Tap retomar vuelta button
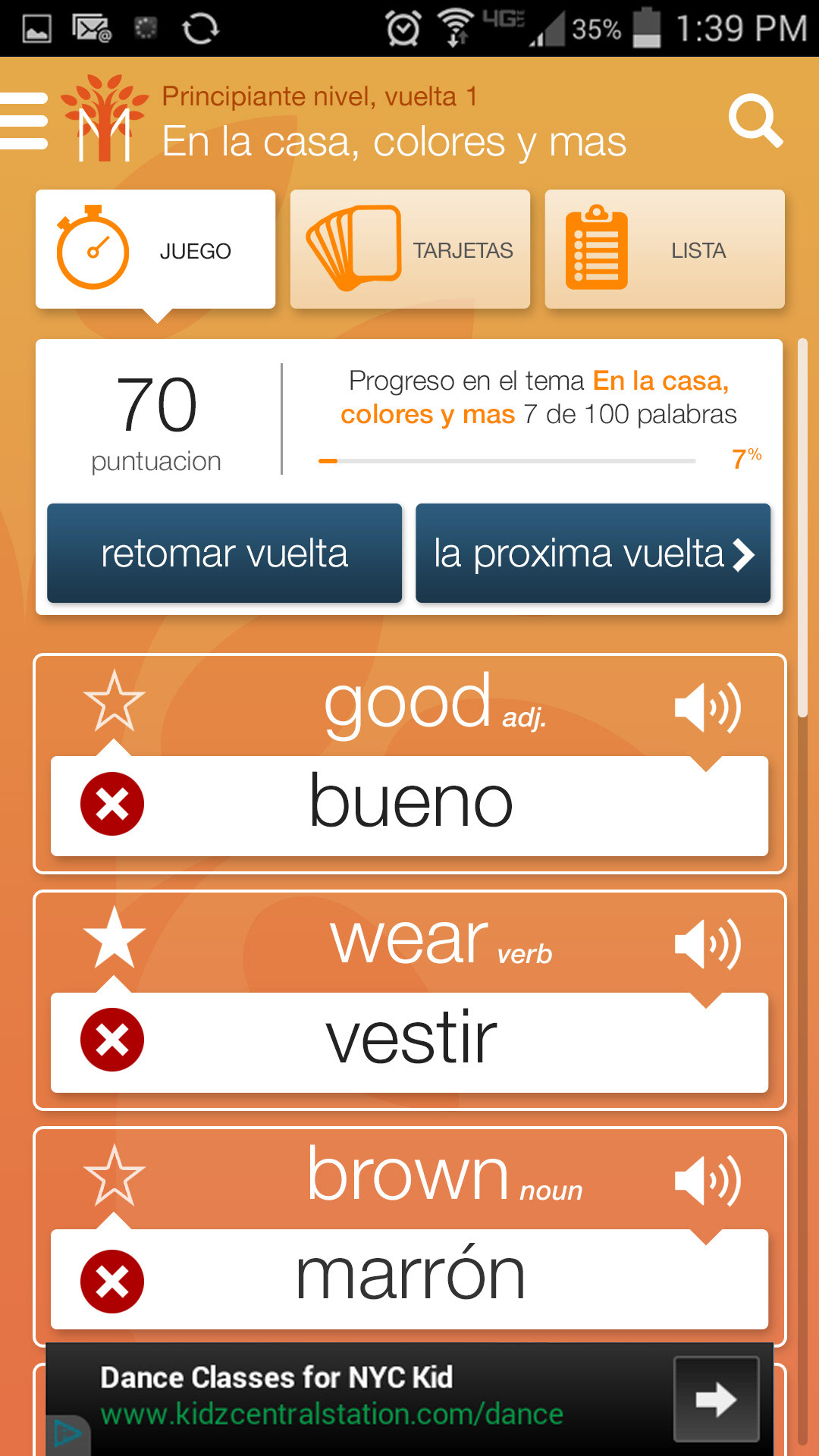Image resolution: width=819 pixels, height=1456 pixels. tap(224, 554)
